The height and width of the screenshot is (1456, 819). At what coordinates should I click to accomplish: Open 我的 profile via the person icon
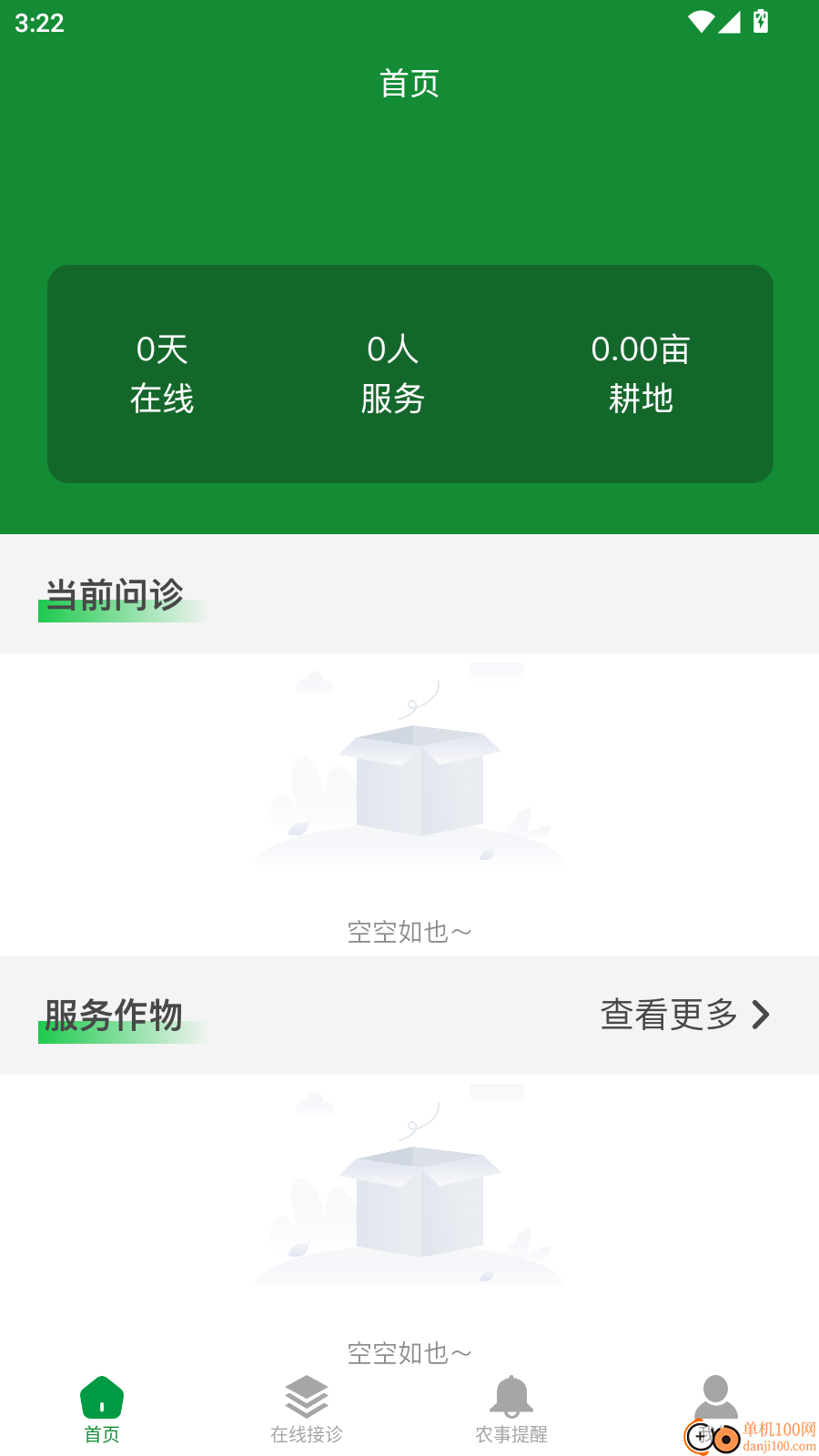716,1392
